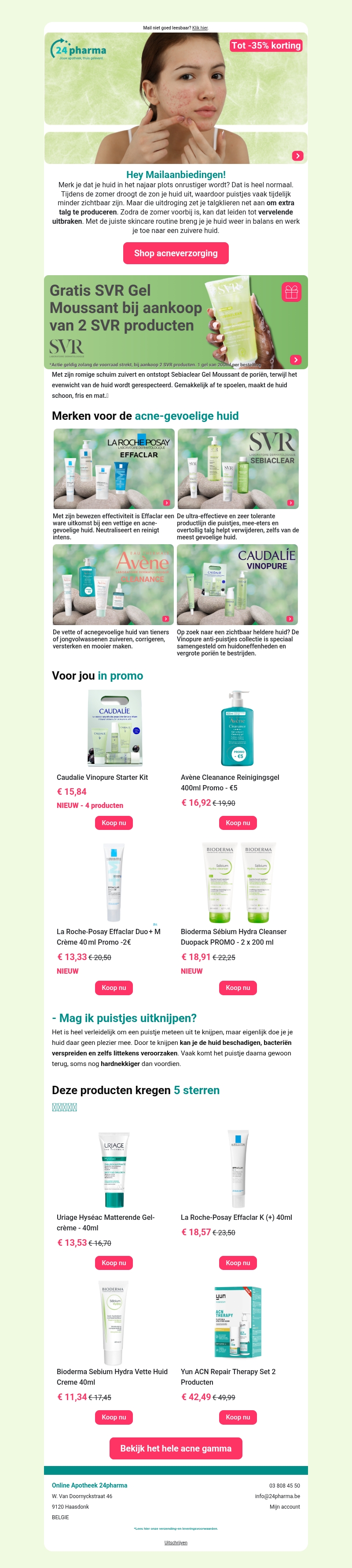Open the Gratis SVR Gel Moussant banner
This screenshot has width=352, height=1568.
coord(176,322)
